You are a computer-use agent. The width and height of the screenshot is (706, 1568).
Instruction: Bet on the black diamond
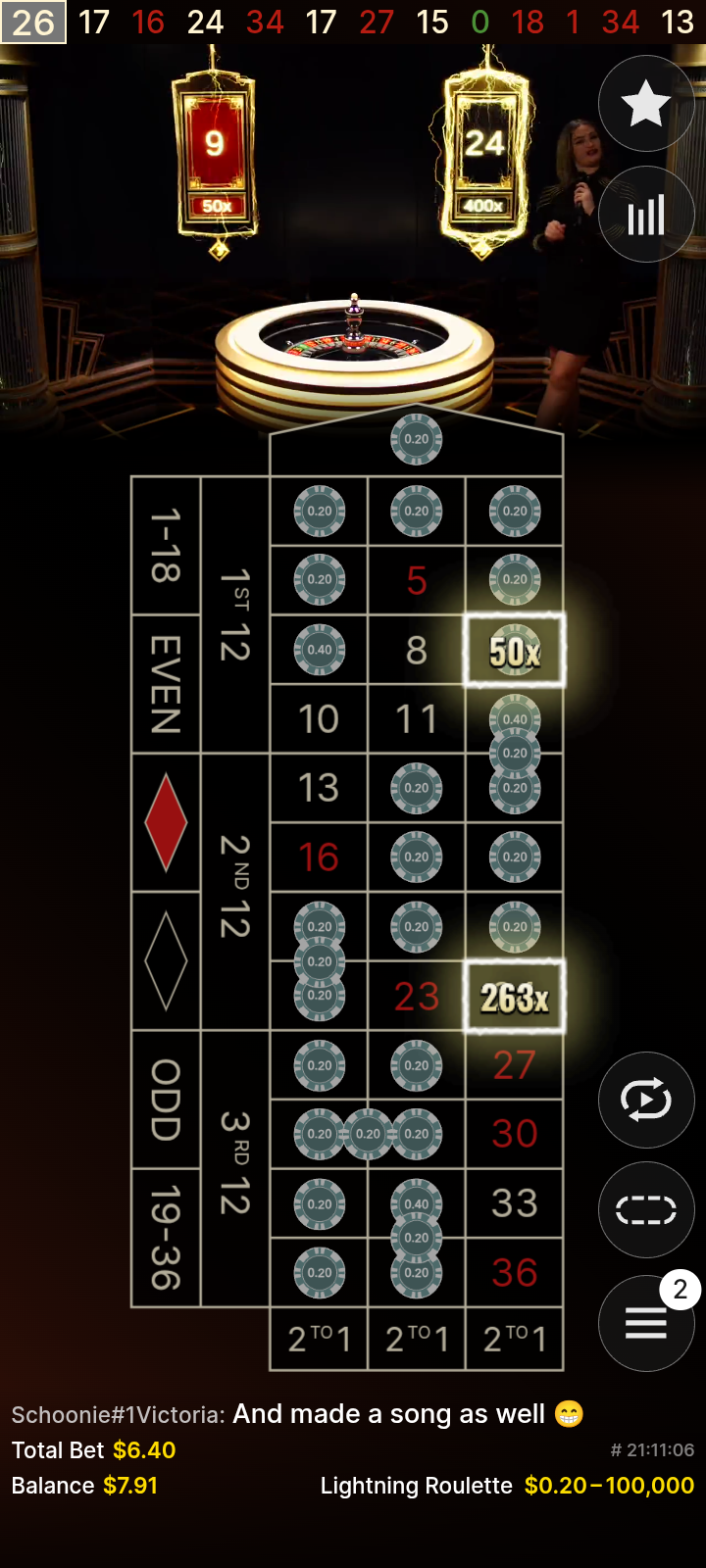point(166,961)
